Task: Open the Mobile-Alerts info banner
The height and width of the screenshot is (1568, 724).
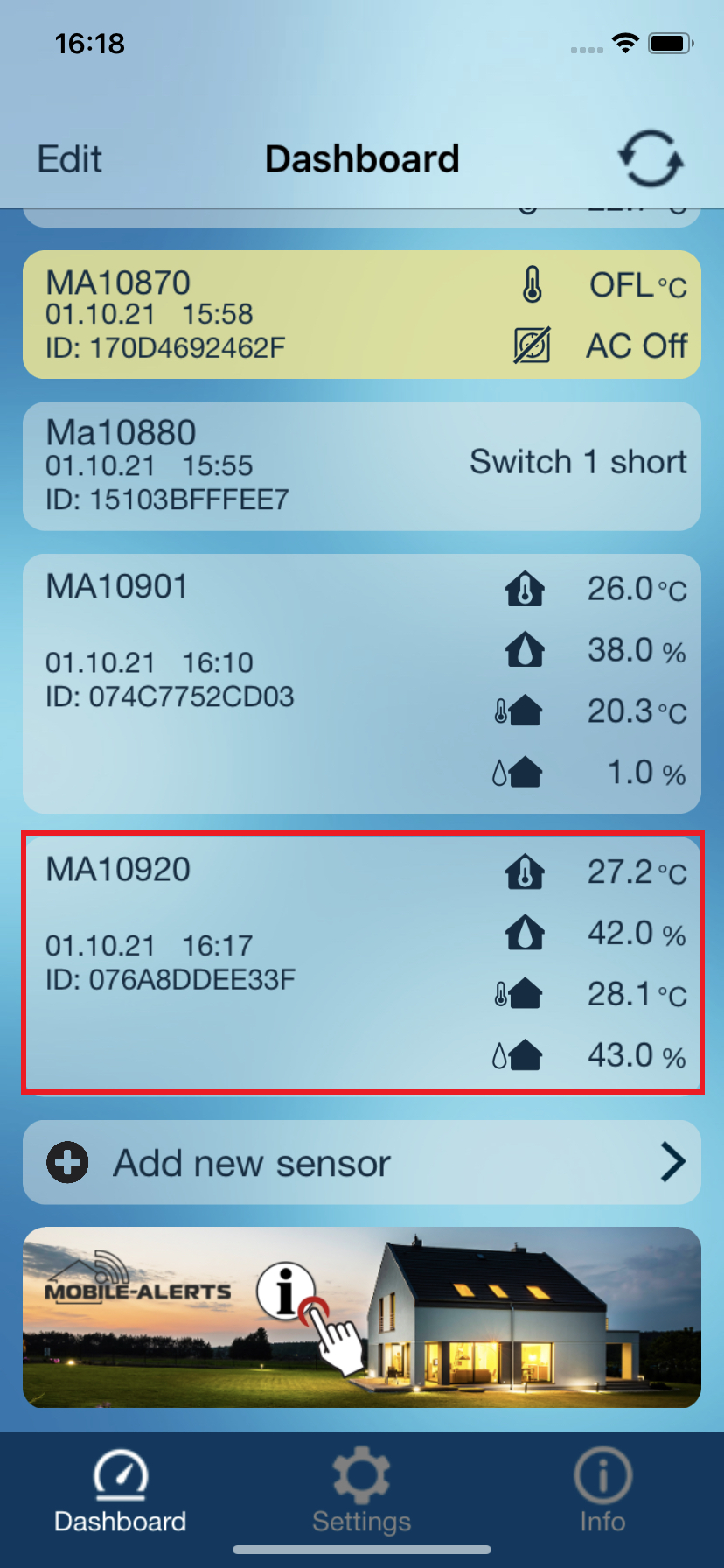Action: 362,1317
